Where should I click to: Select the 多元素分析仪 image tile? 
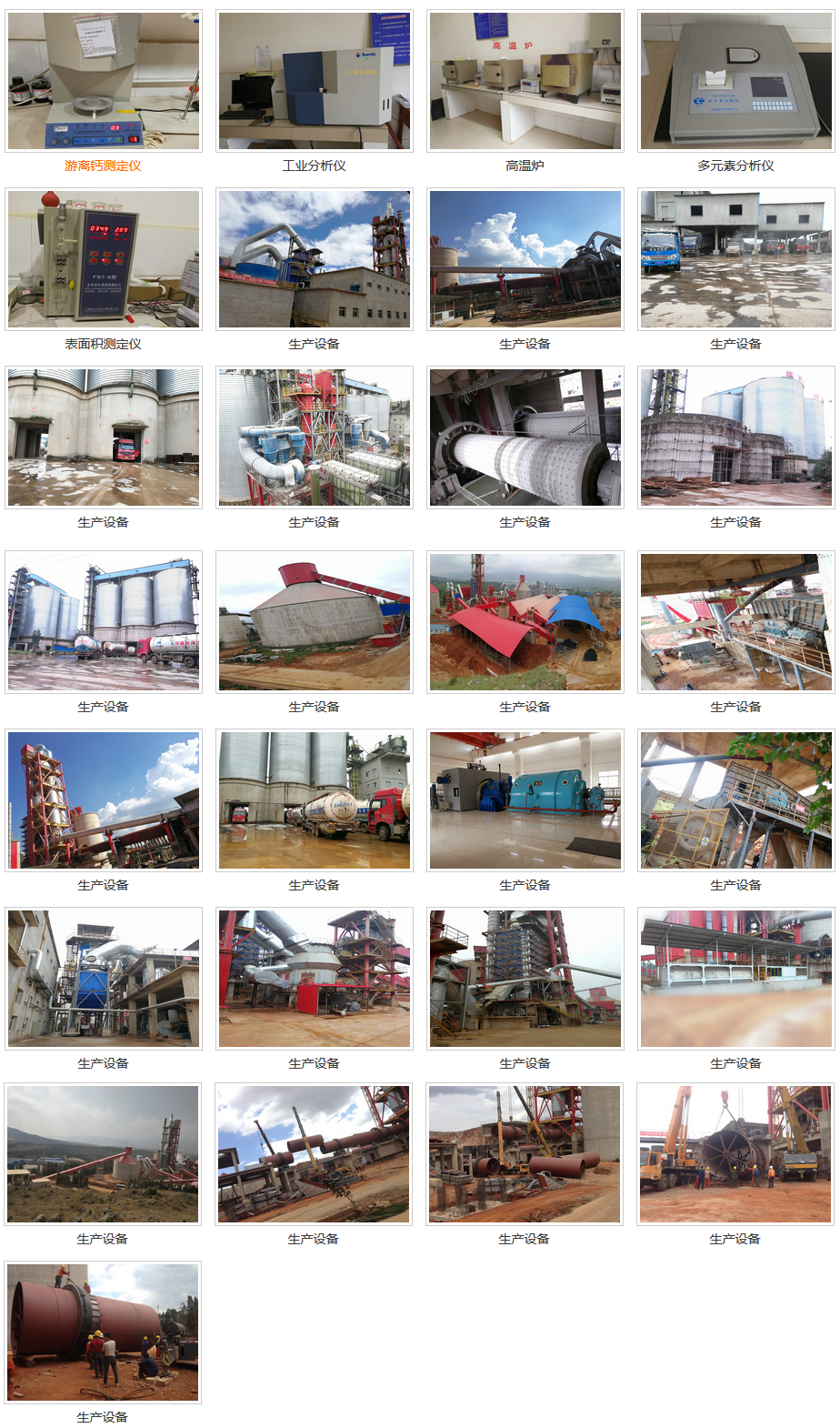pos(735,81)
